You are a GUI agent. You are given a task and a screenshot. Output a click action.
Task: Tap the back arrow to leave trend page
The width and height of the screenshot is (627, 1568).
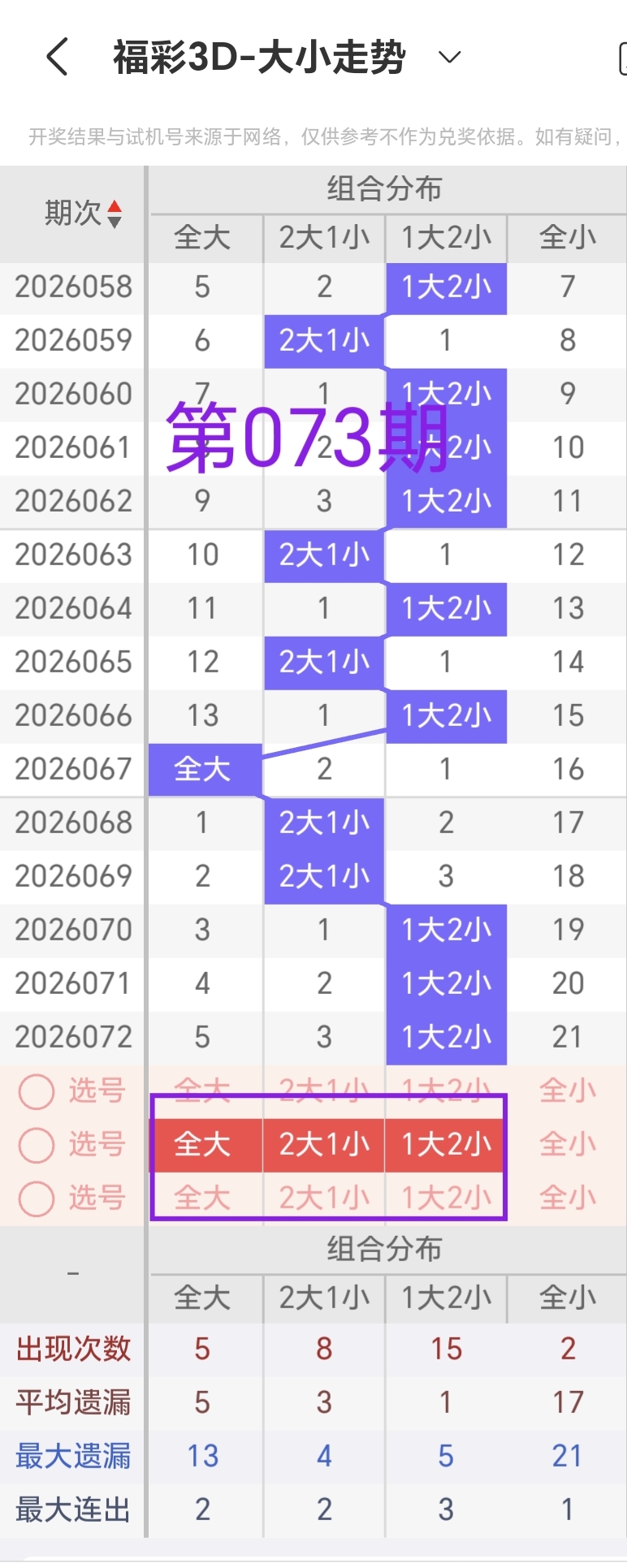55,58
